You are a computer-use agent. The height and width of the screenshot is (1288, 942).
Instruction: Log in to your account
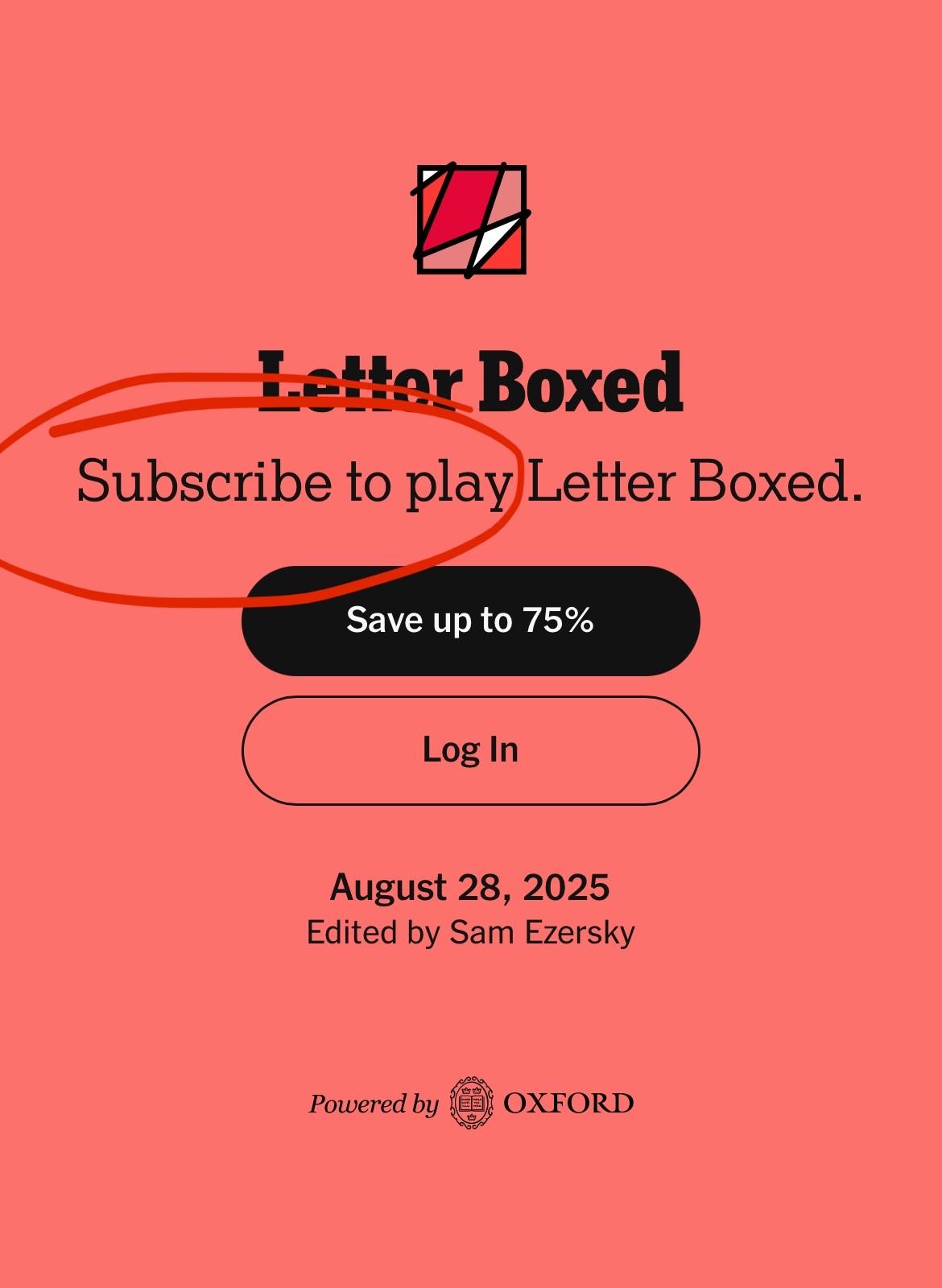coord(470,750)
